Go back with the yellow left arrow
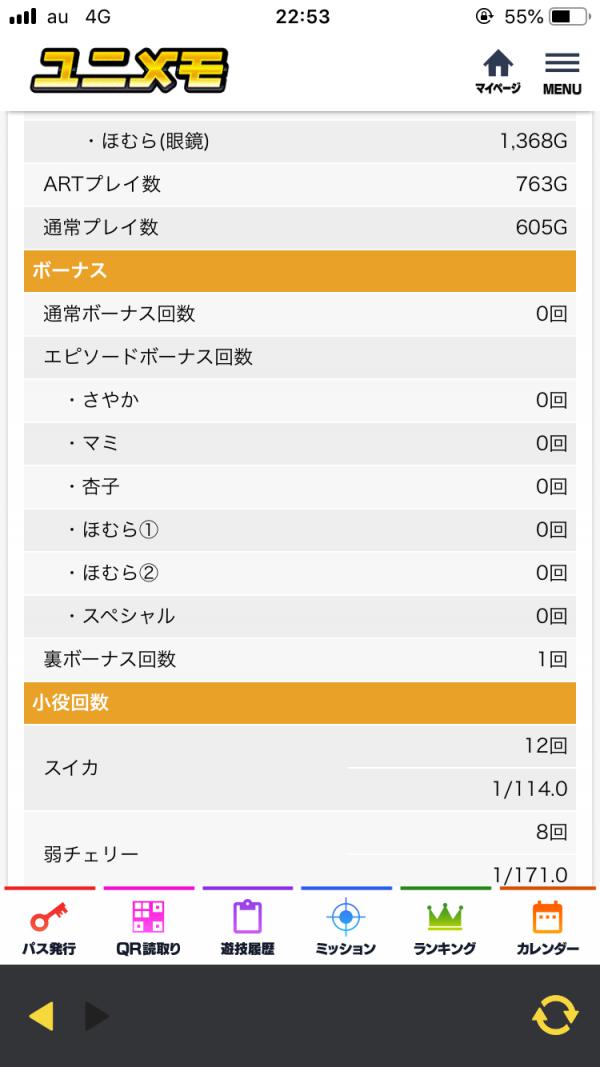 41,1016
